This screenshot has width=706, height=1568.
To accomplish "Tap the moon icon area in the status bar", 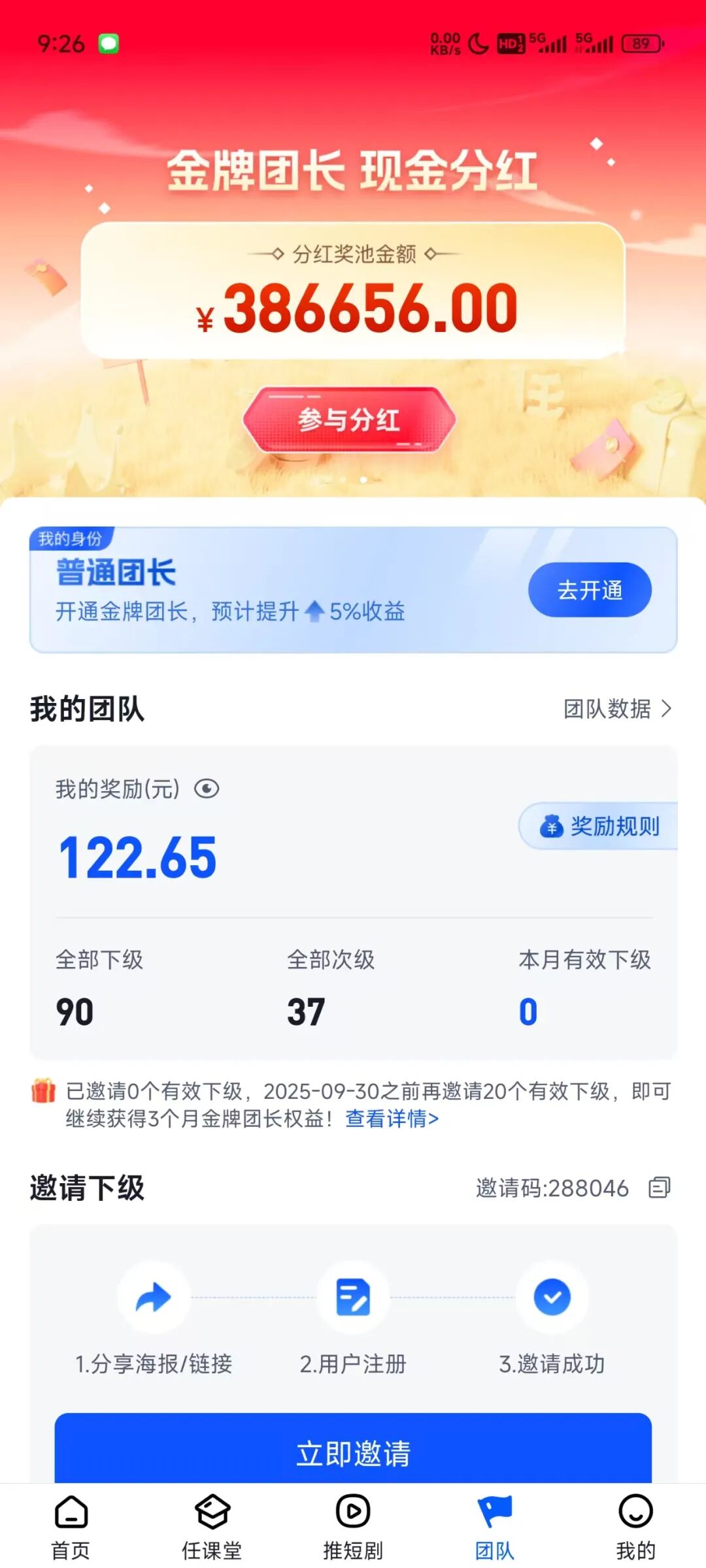I will [x=477, y=42].
